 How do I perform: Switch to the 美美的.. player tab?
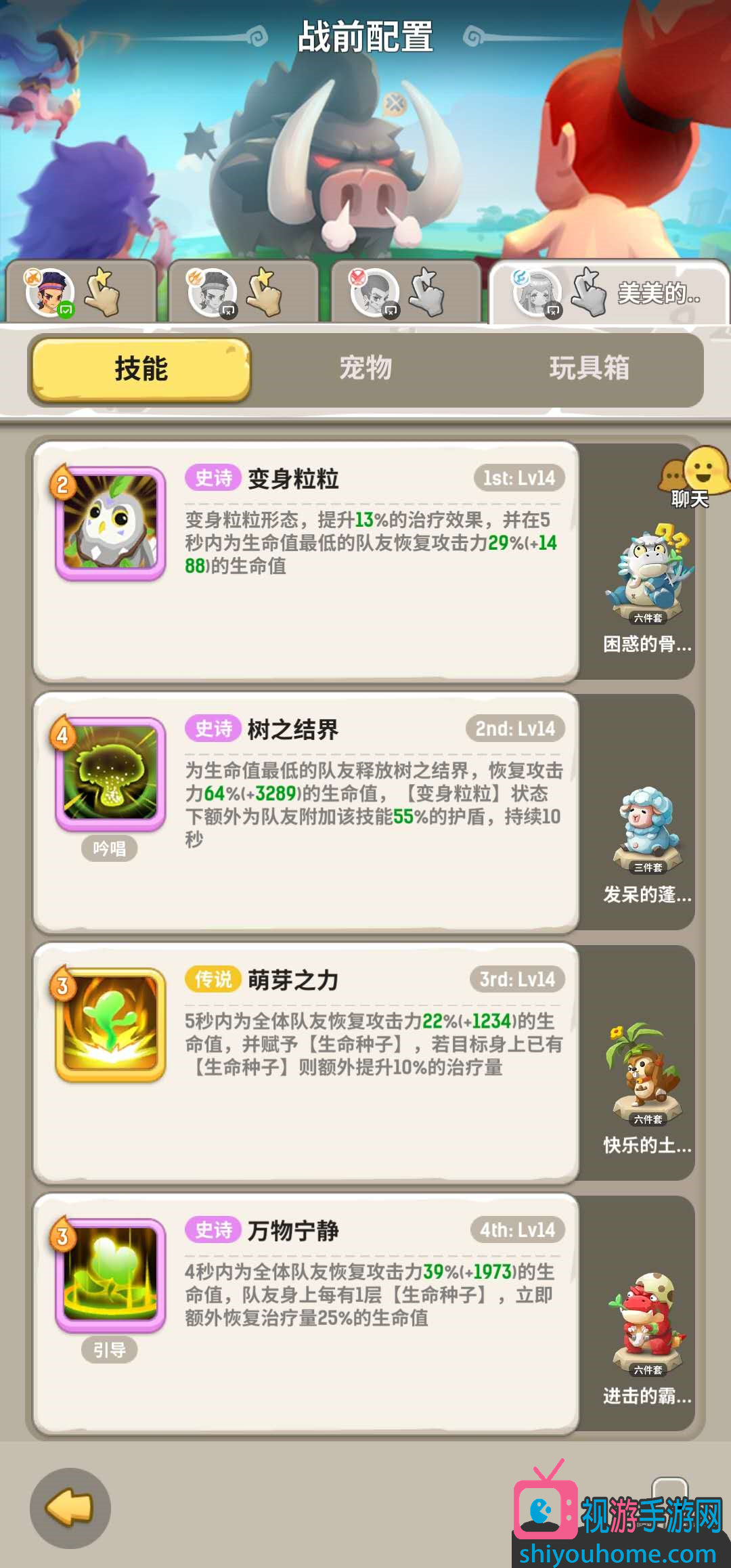click(x=608, y=292)
